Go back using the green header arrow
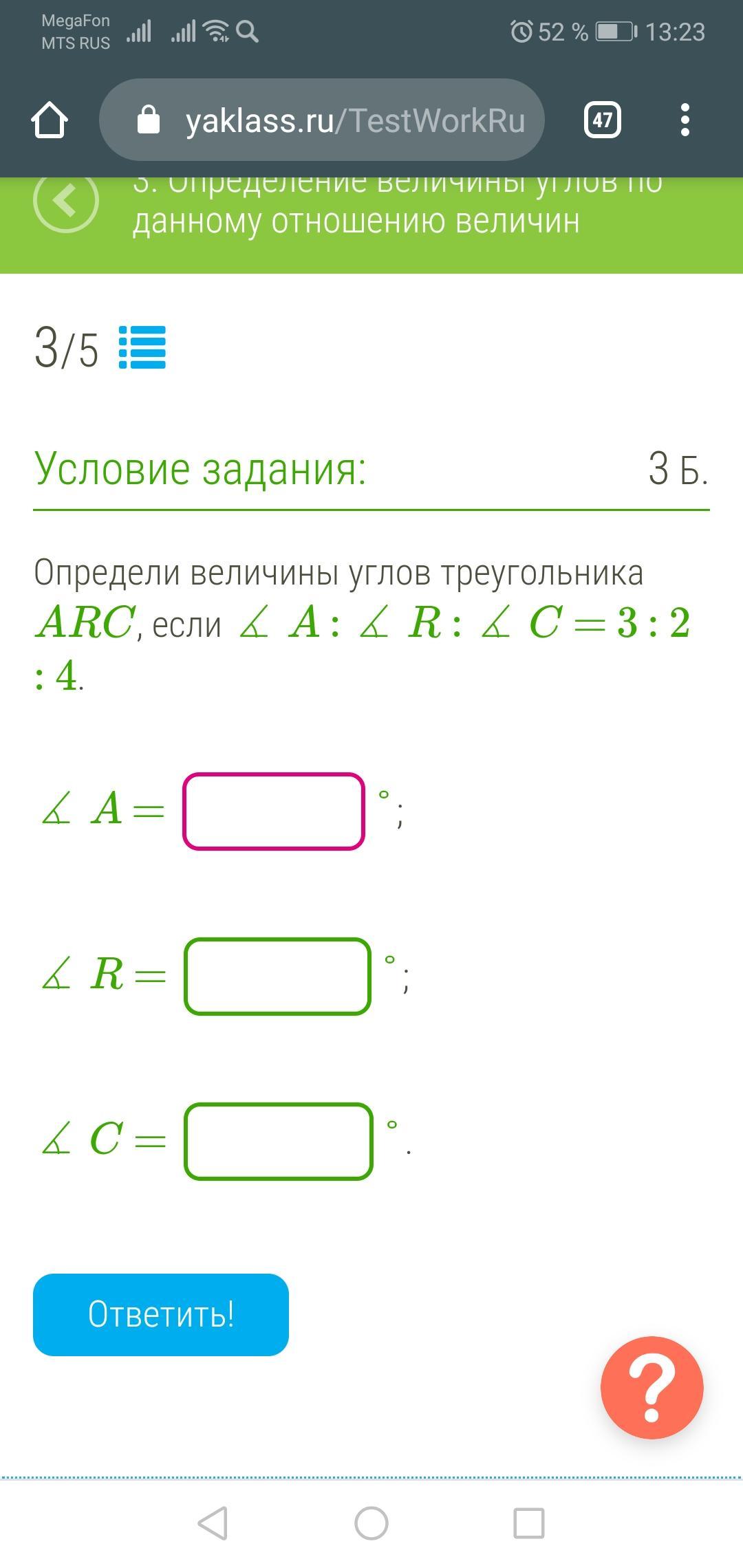This screenshot has height=1568, width=743. tap(66, 200)
